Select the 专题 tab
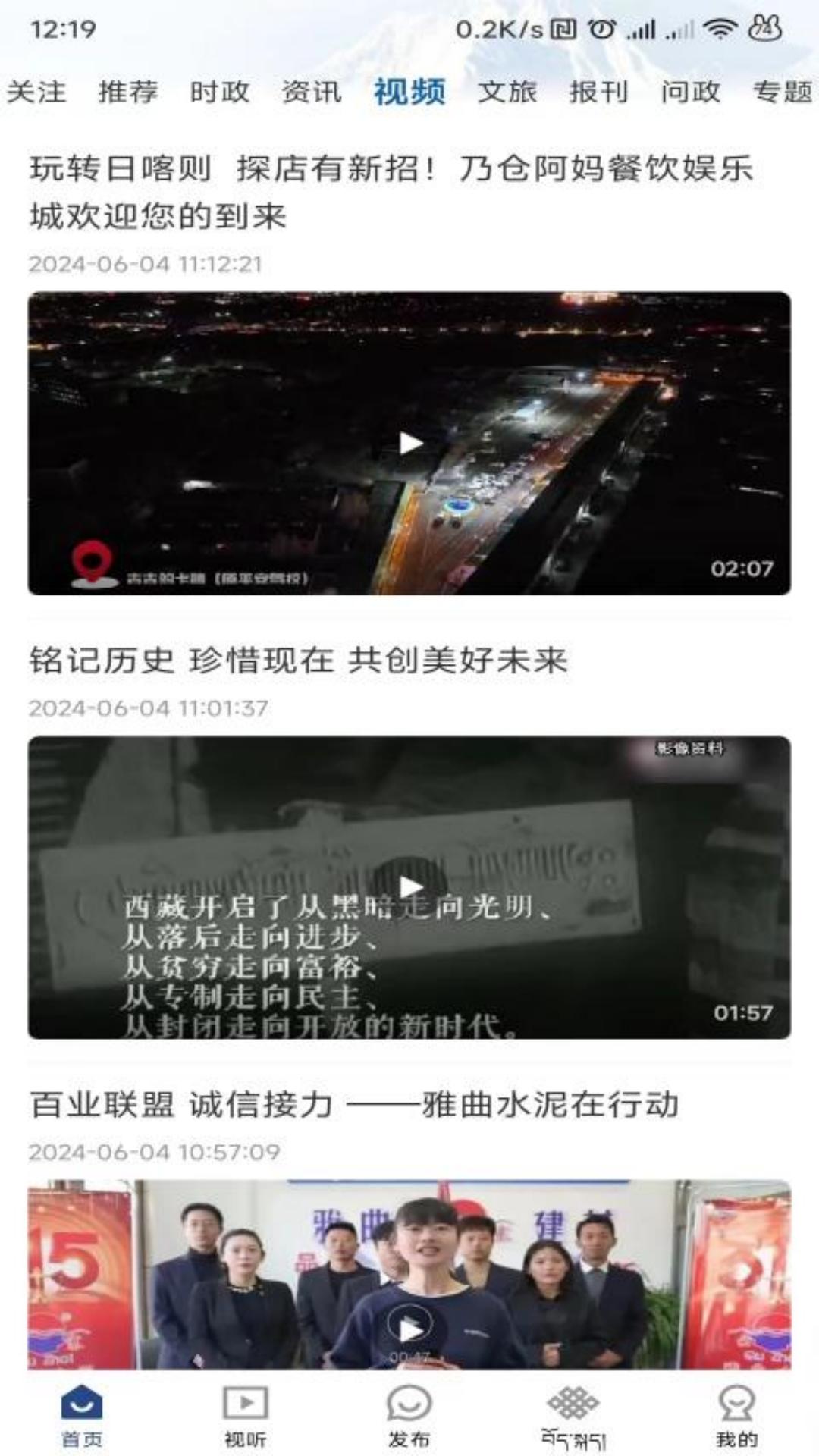Image resolution: width=819 pixels, height=1456 pixels. pos(783,91)
